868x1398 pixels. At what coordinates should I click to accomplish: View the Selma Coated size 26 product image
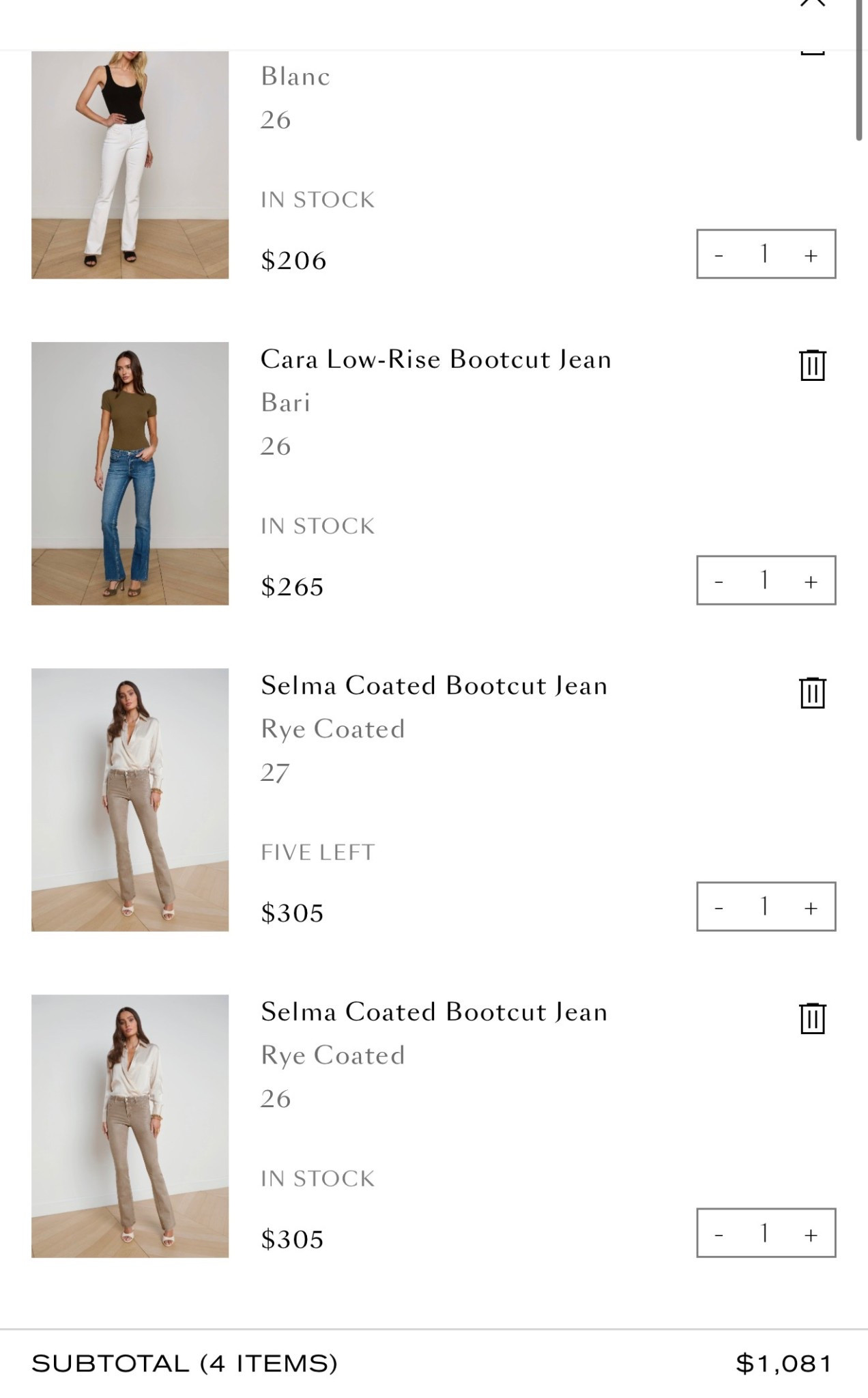point(130,1126)
